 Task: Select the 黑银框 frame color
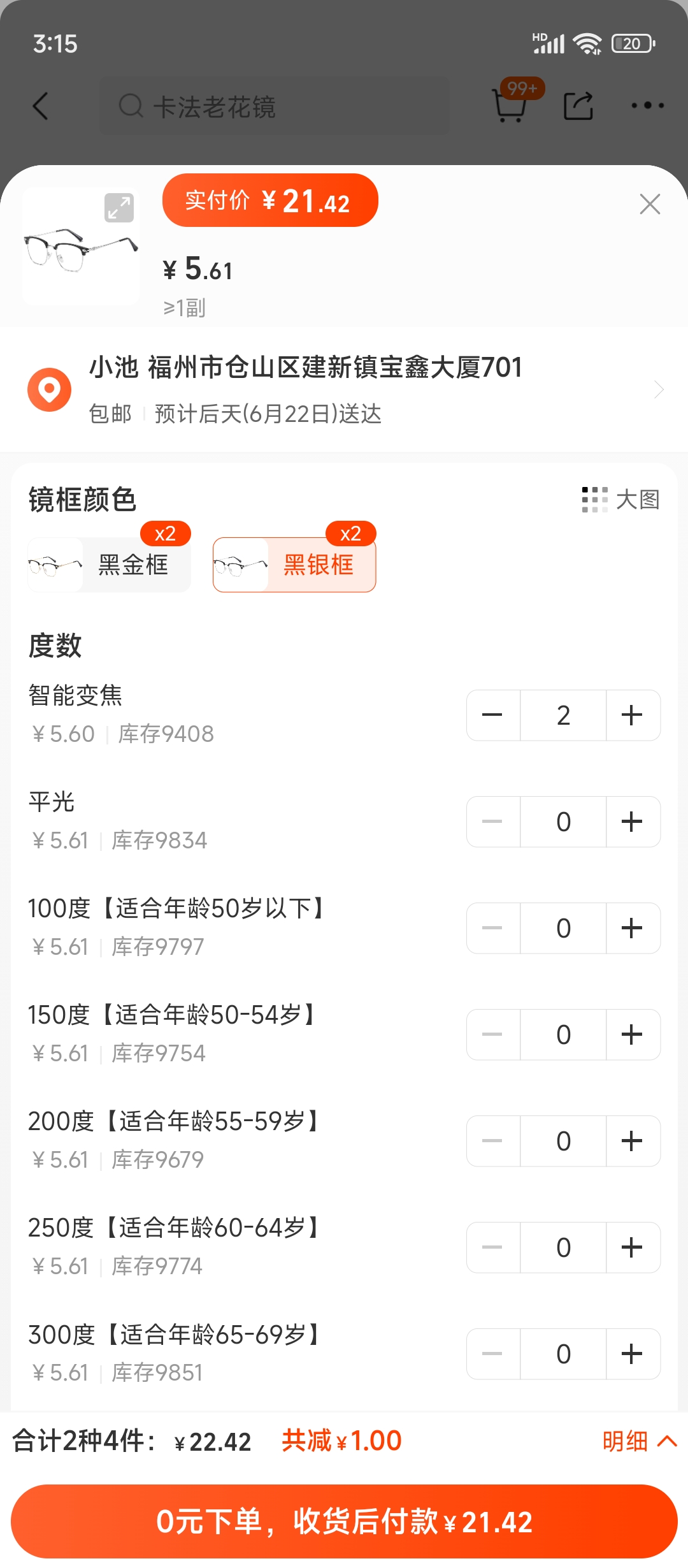[294, 565]
